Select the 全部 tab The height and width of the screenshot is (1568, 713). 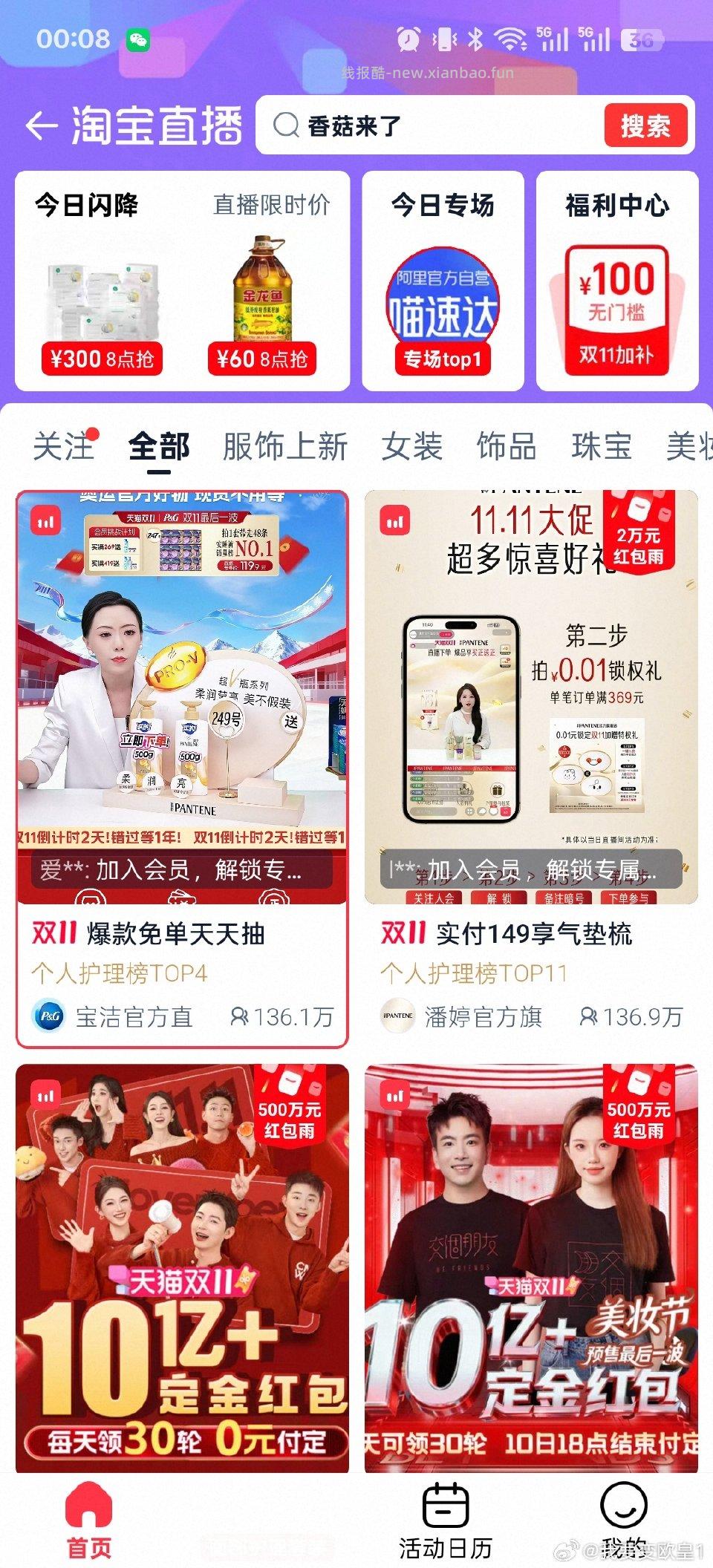pos(158,447)
